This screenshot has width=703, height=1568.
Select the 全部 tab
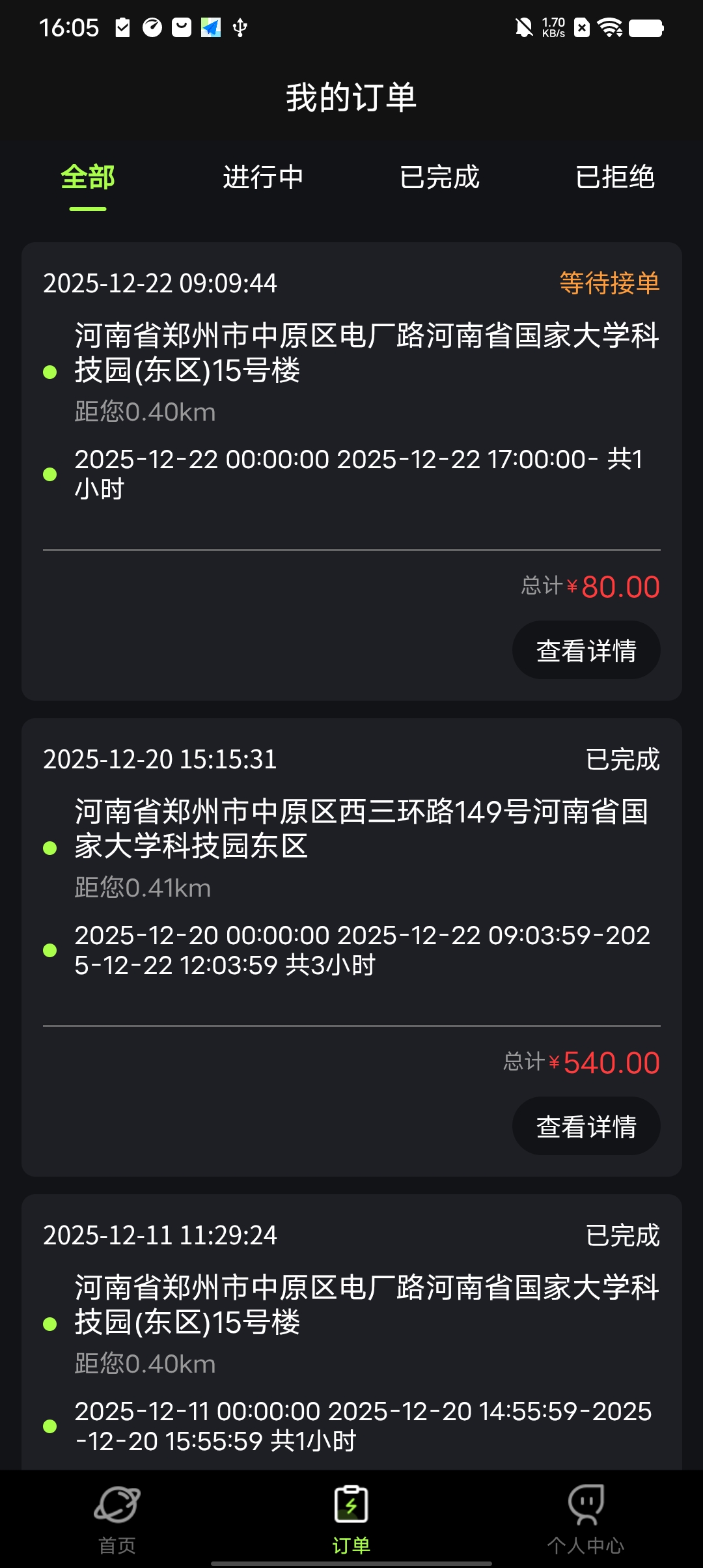click(x=88, y=176)
